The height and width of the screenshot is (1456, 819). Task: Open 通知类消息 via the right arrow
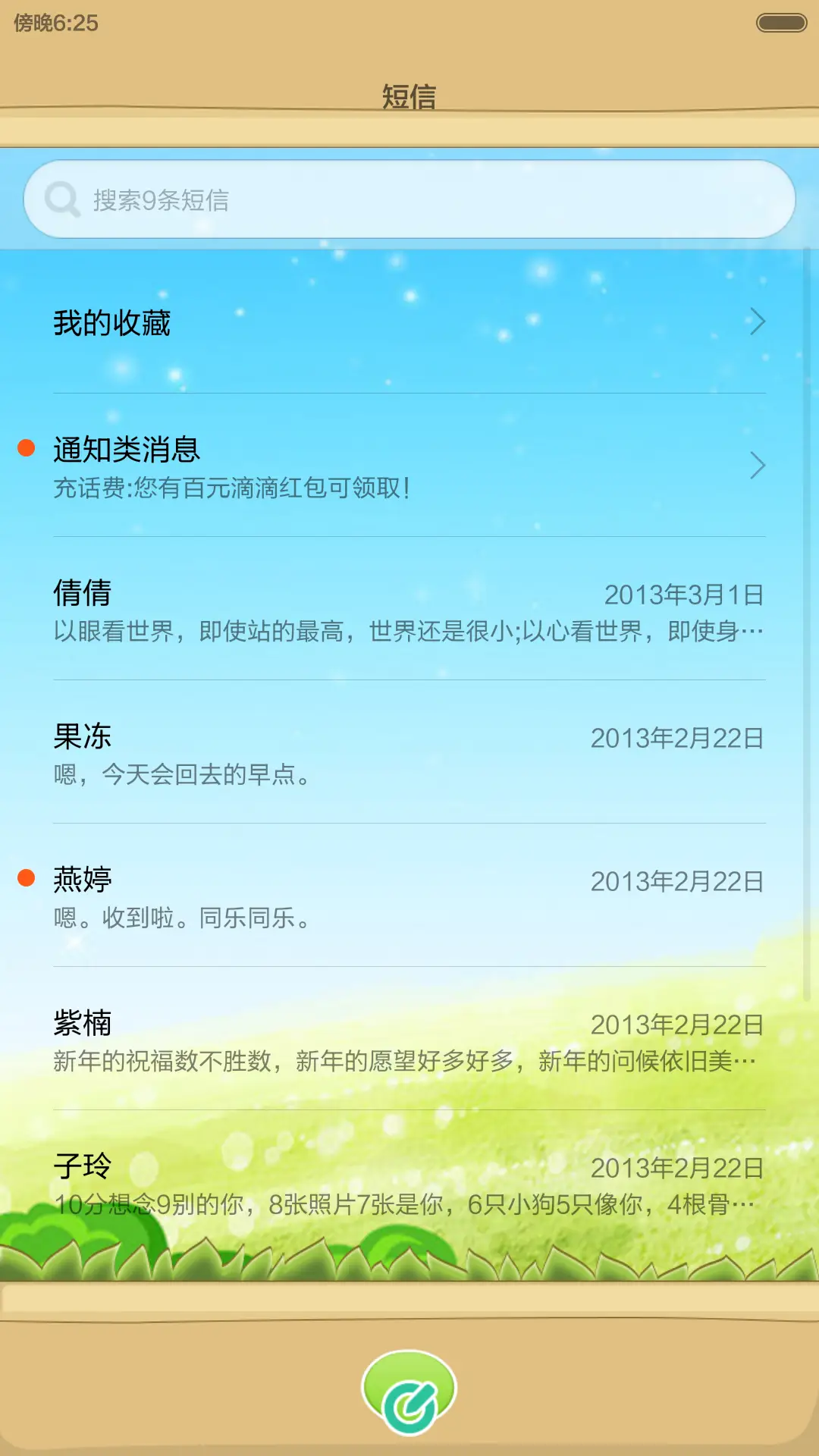[756, 465]
